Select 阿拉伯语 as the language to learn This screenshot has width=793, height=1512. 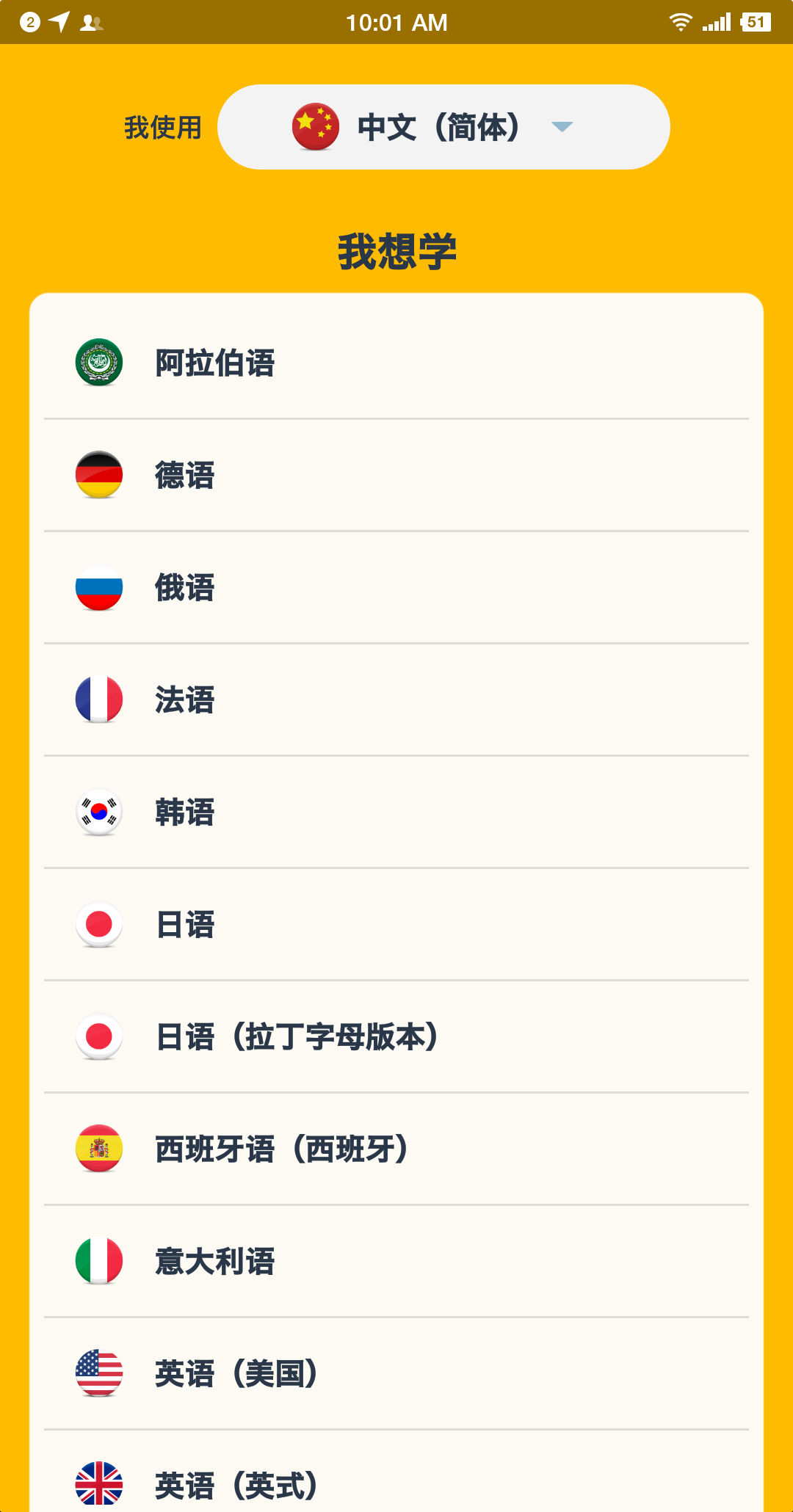click(214, 363)
